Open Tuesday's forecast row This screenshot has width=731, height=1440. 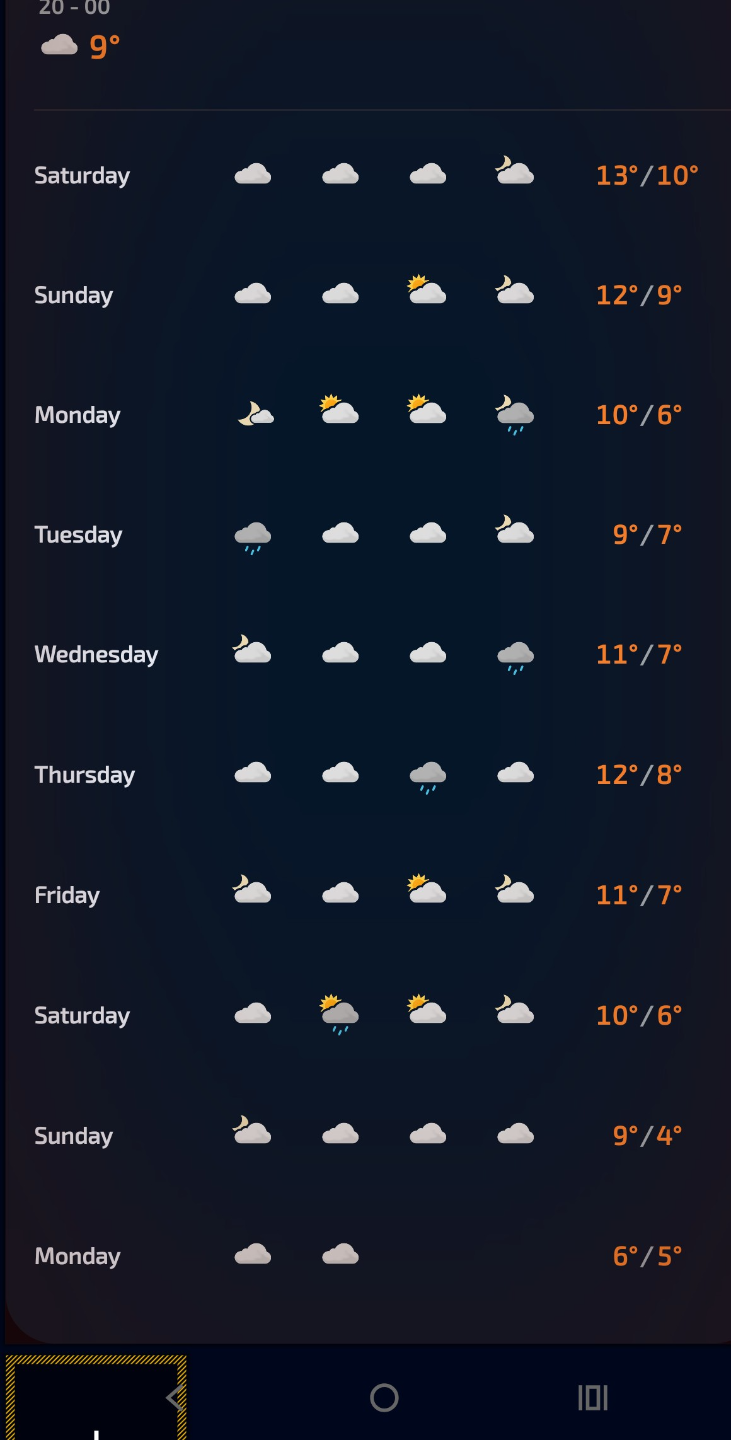pos(366,534)
